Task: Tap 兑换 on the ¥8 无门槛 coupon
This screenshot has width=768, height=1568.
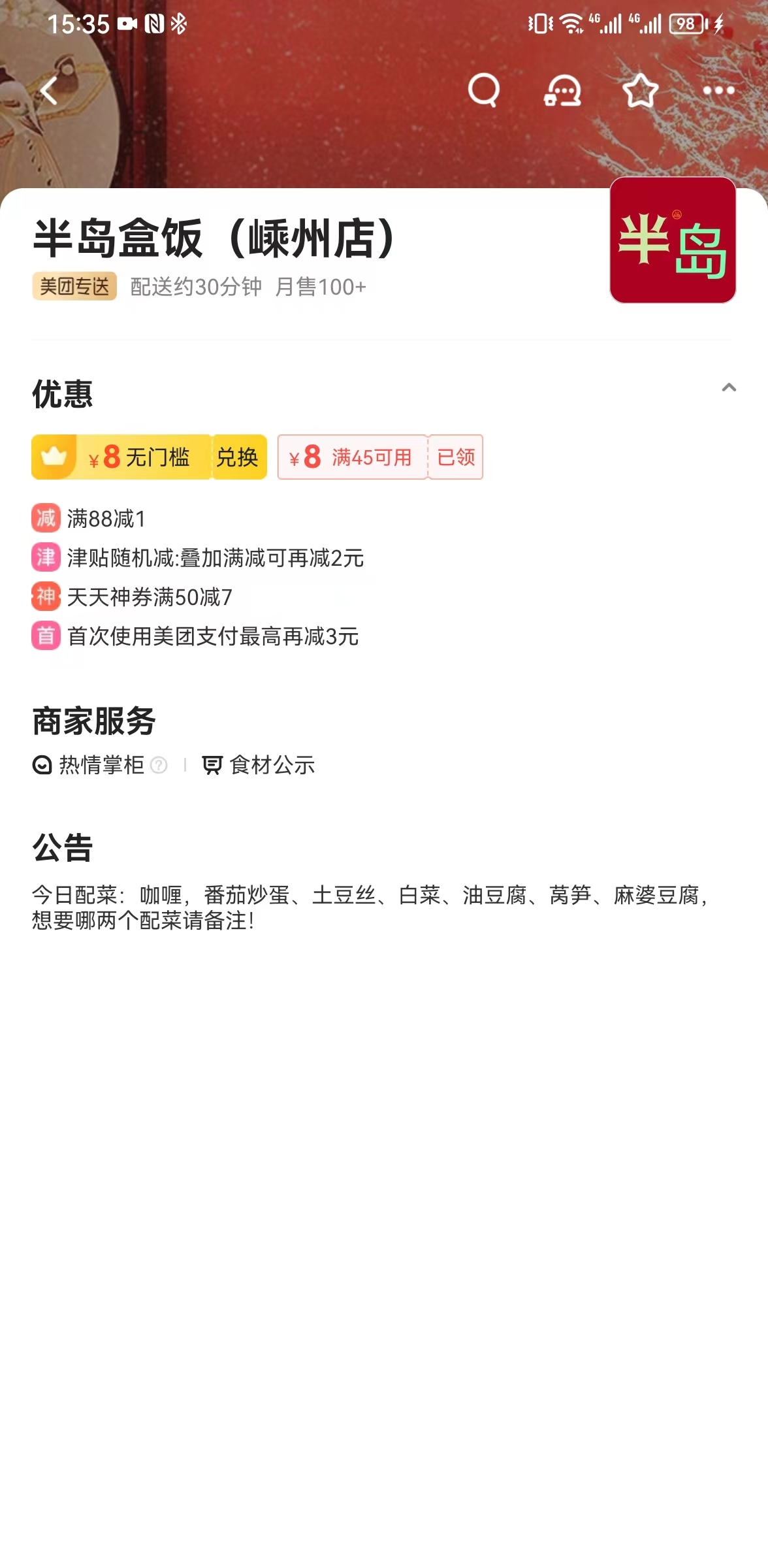Action: tap(238, 457)
